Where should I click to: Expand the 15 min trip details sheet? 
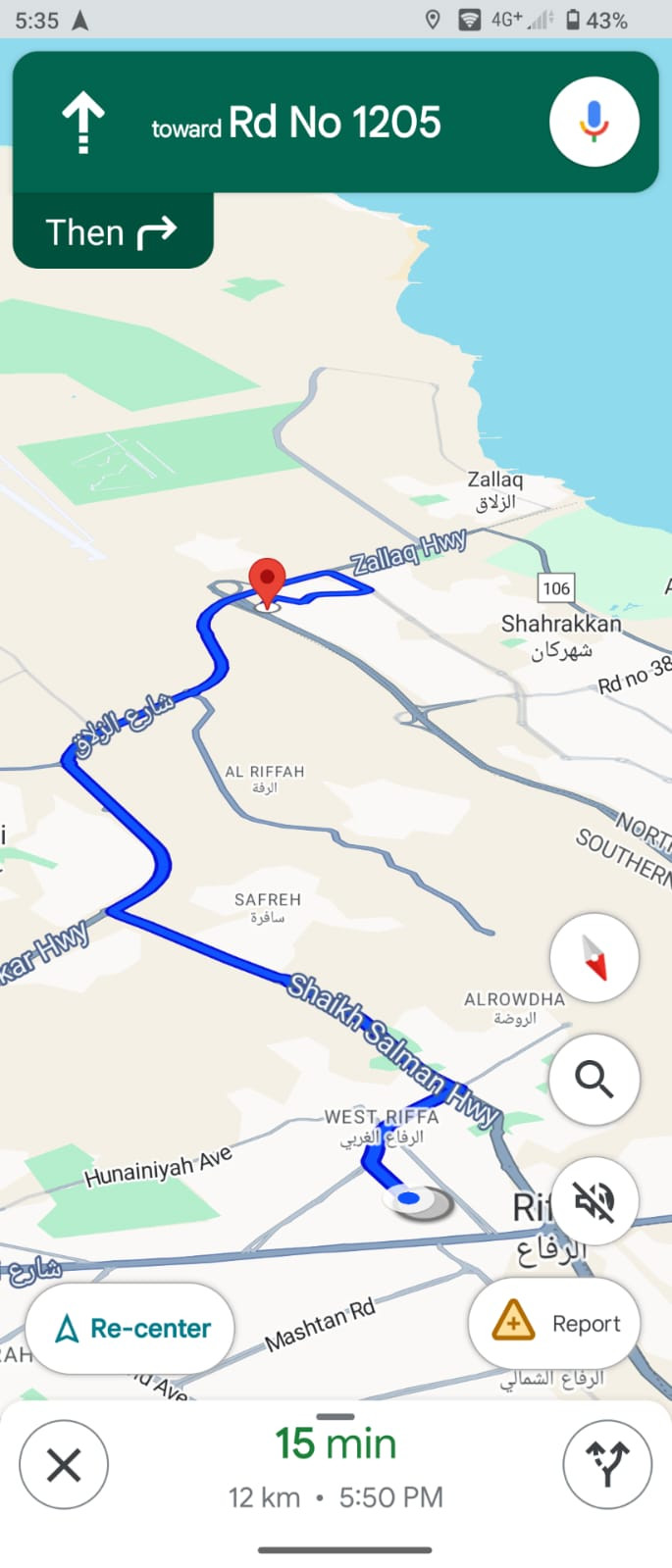pyautogui.click(x=336, y=1443)
